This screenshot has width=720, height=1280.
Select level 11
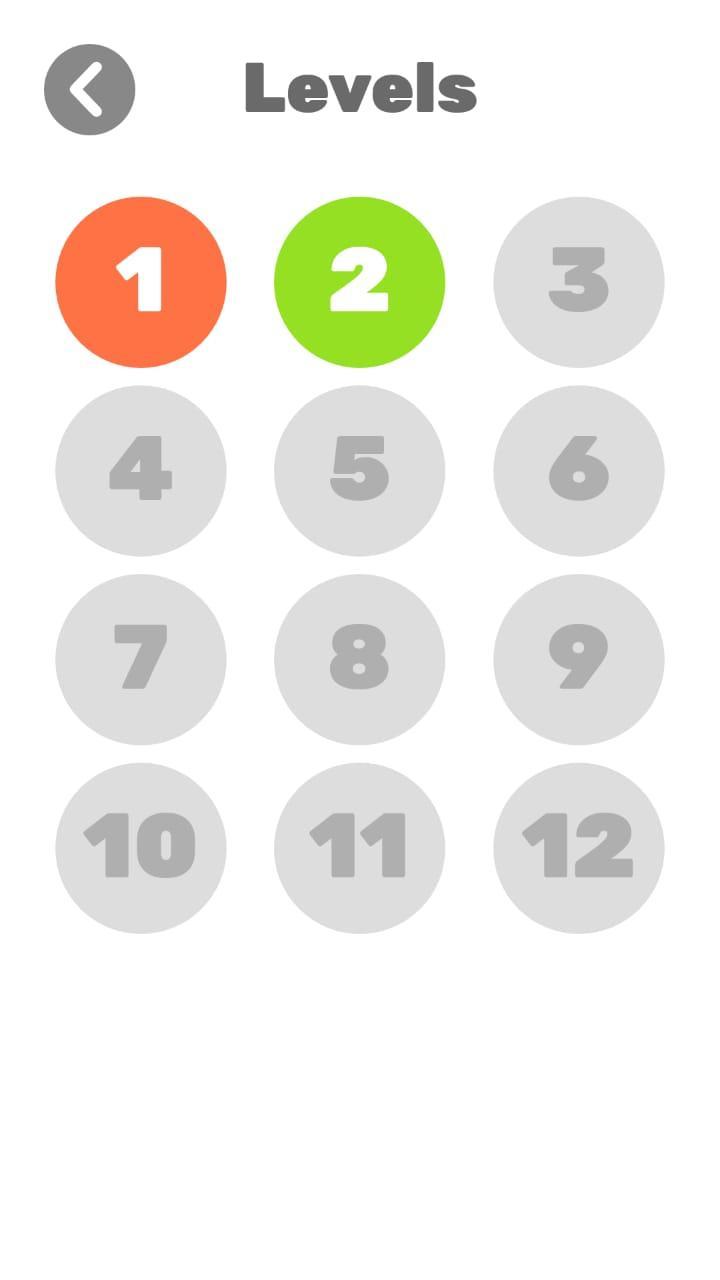point(359,848)
